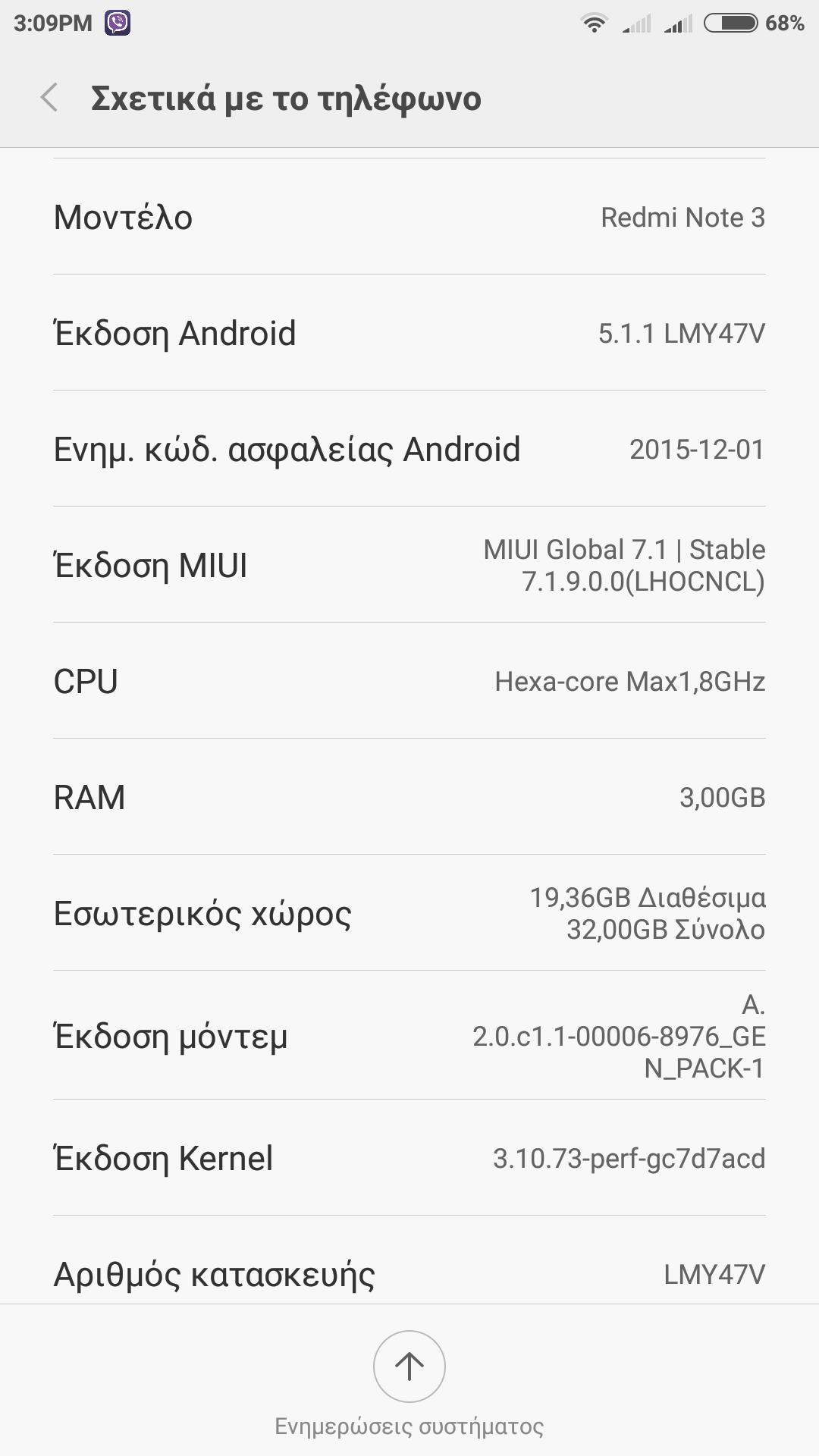Tap the Έκδοση Kernel row
This screenshot has height=1456, width=819.
click(409, 1158)
